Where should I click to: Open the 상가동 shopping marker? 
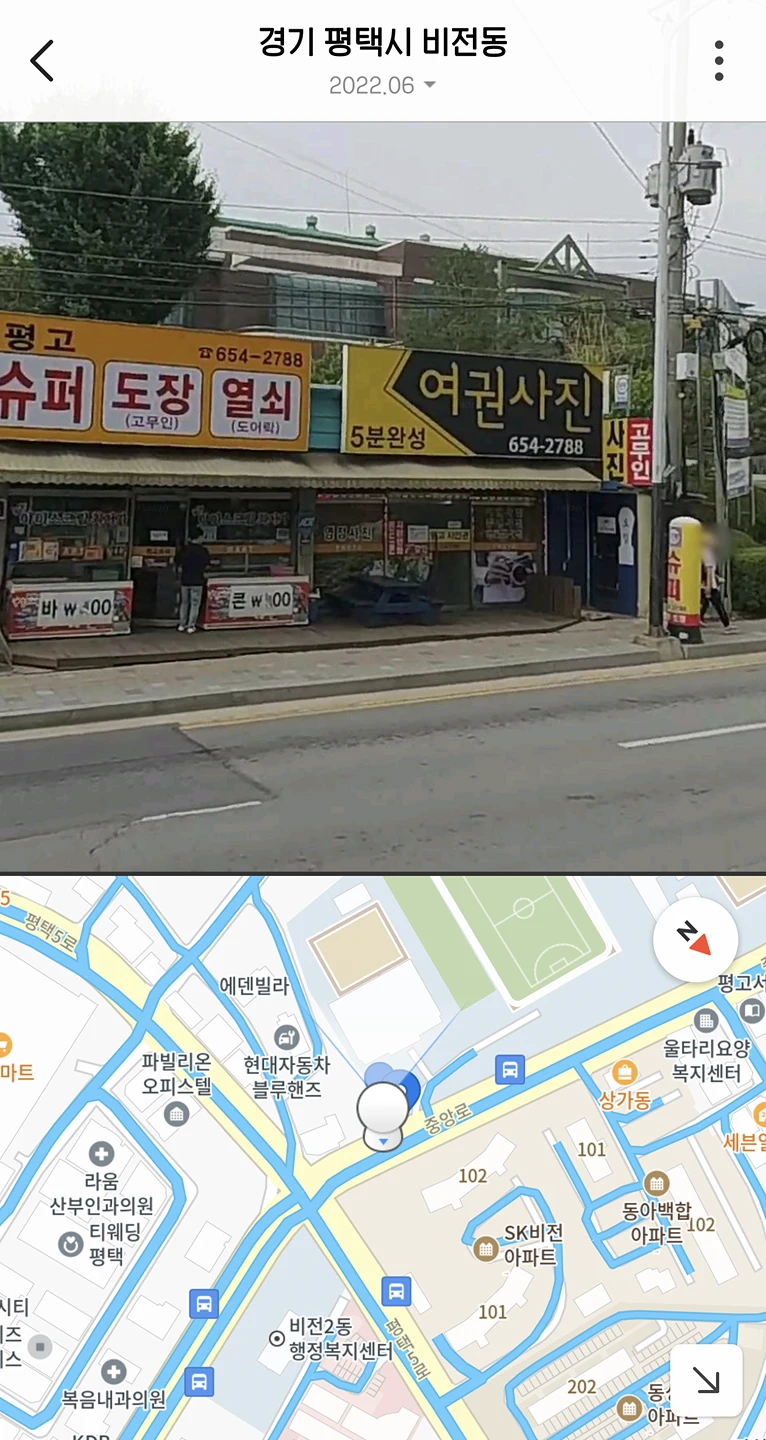pyautogui.click(x=625, y=1074)
